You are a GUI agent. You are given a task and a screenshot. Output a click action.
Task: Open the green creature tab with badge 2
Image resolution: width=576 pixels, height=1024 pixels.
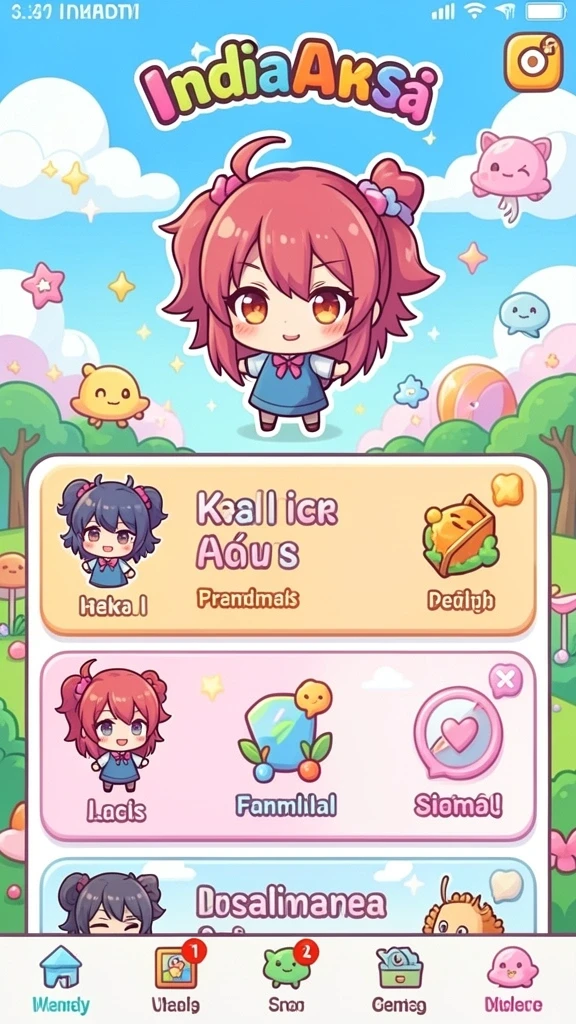(x=287, y=978)
